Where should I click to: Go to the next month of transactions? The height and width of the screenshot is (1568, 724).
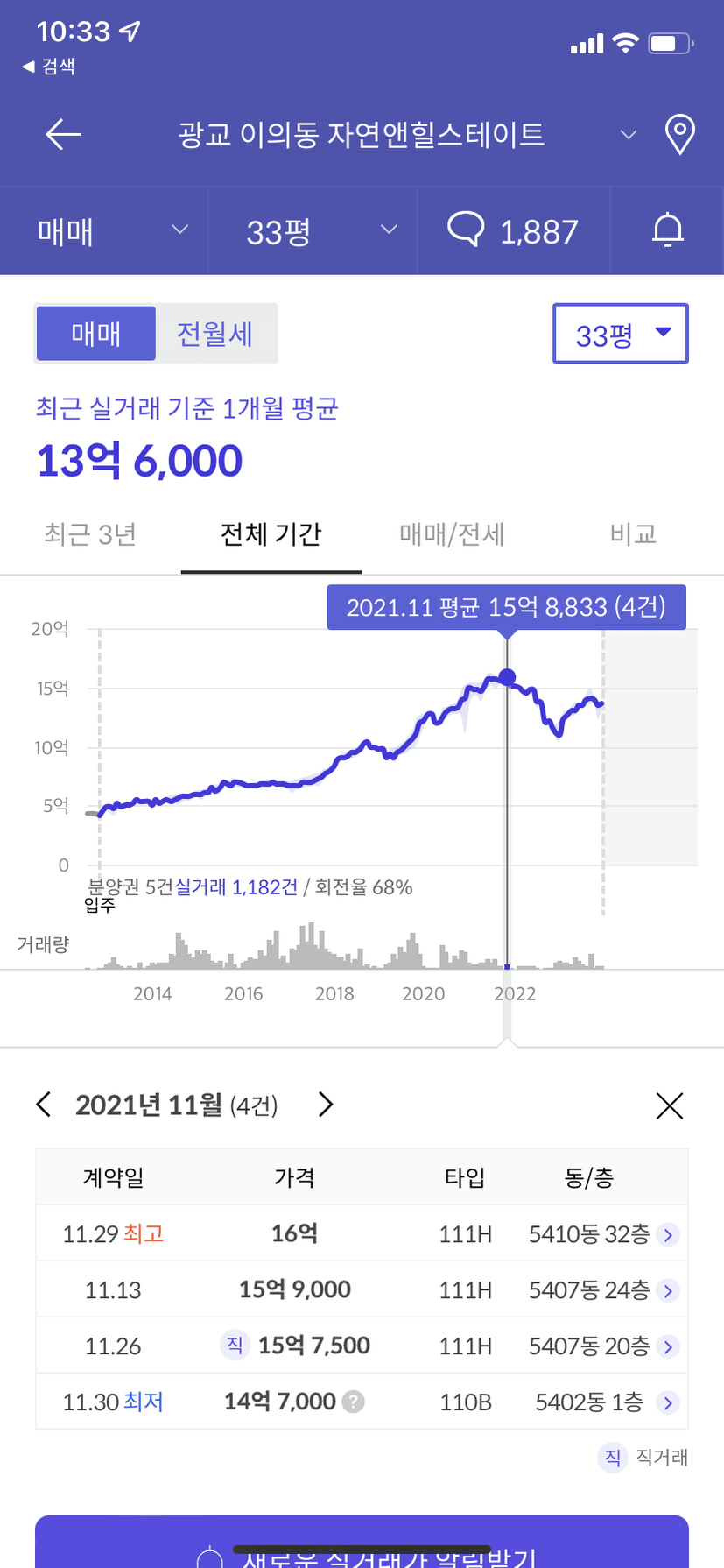tap(326, 1104)
